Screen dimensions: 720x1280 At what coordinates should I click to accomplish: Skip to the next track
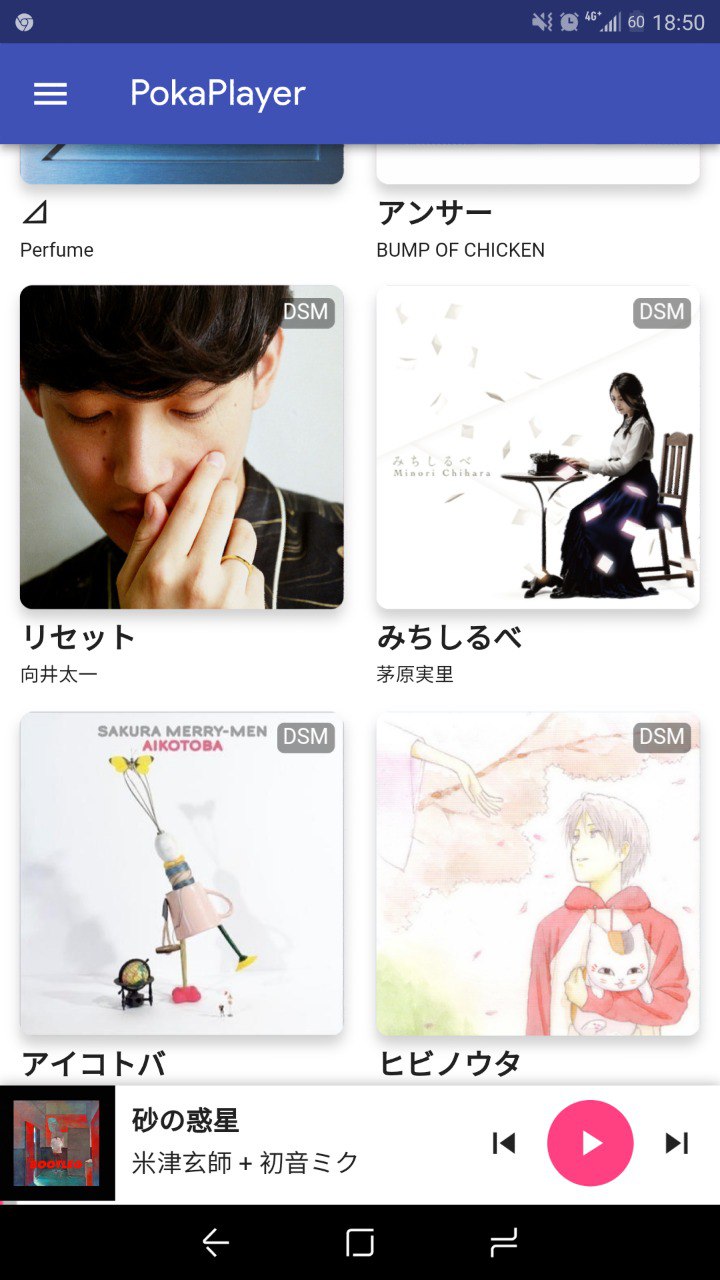click(677, 1143)
